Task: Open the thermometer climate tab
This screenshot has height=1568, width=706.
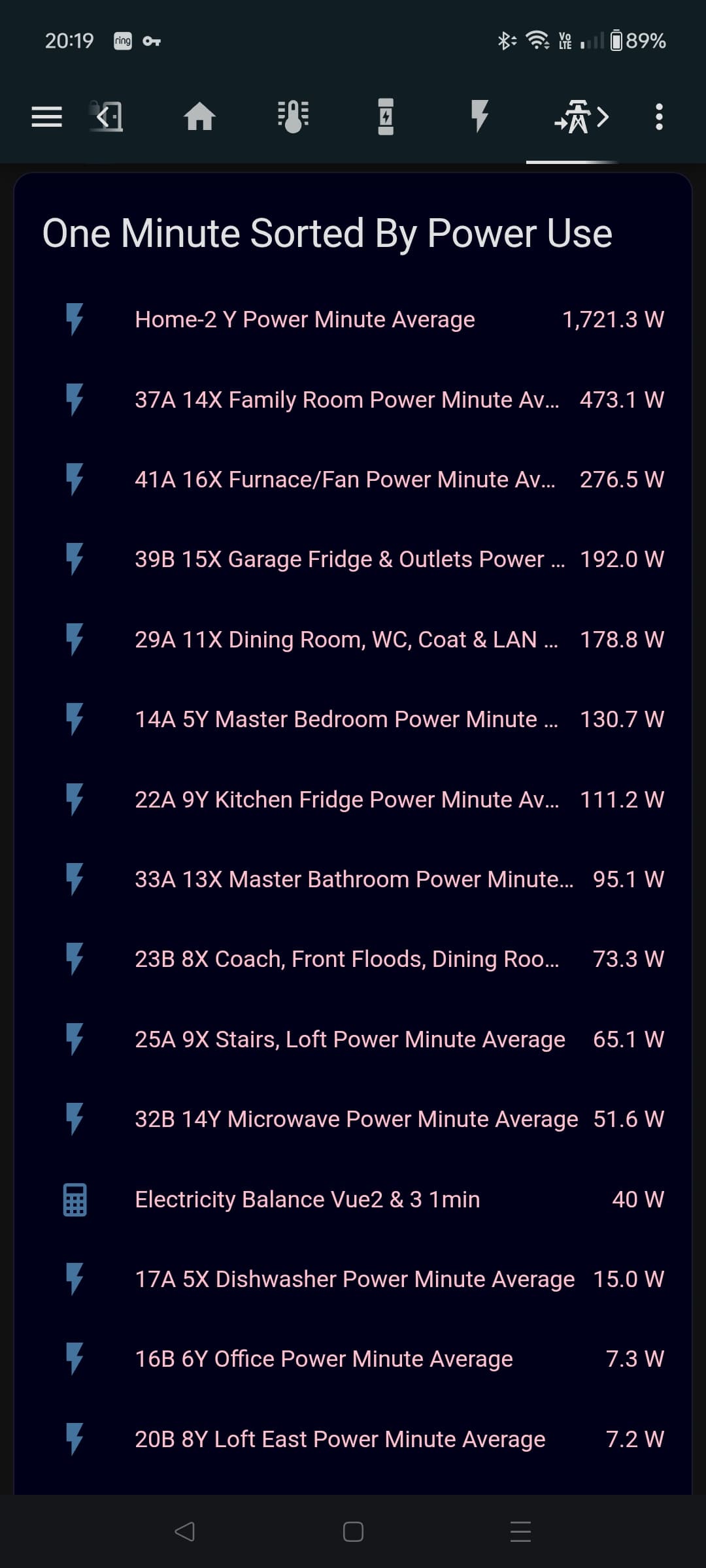Action: pos(293,117)
